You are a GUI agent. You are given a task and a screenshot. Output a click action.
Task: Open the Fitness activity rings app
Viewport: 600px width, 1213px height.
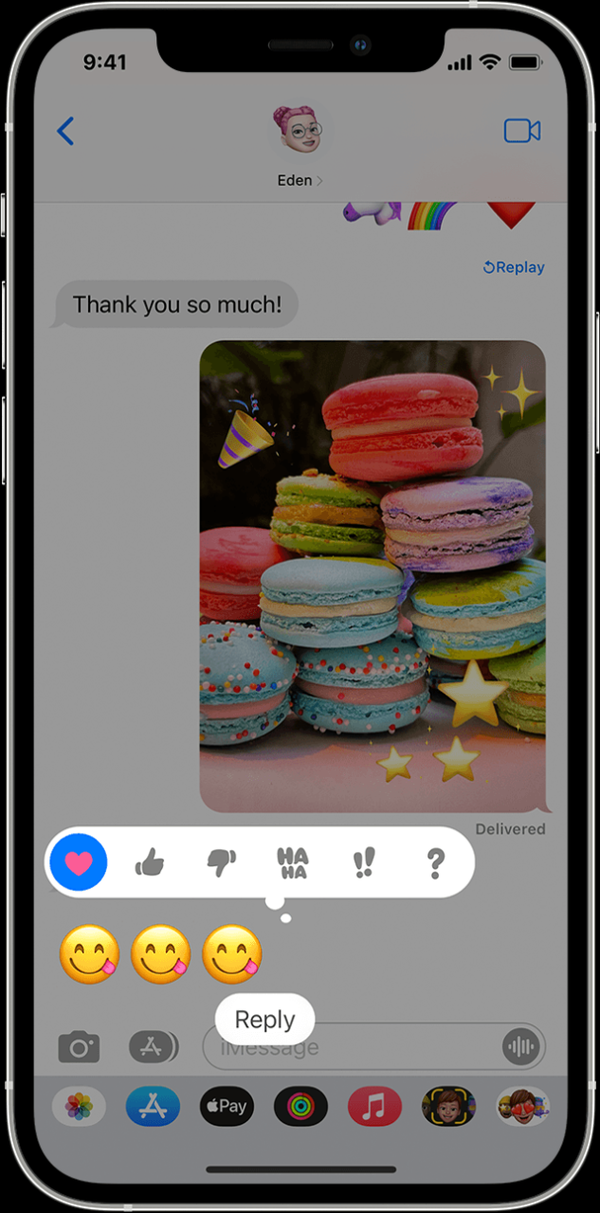pos(300,1106)
